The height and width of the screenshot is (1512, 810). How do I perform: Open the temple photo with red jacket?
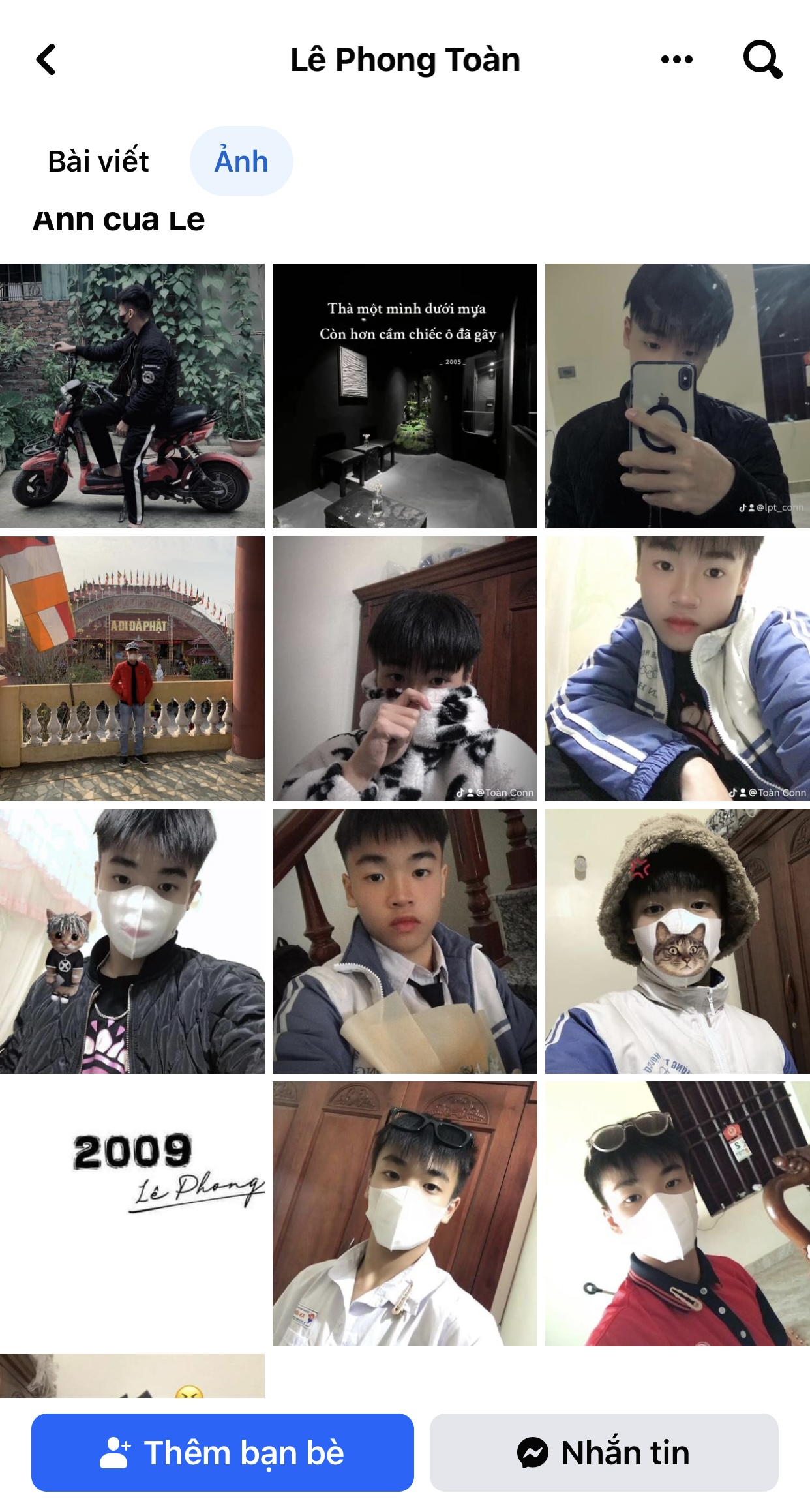pyautogui.click(x=132, y=669)
